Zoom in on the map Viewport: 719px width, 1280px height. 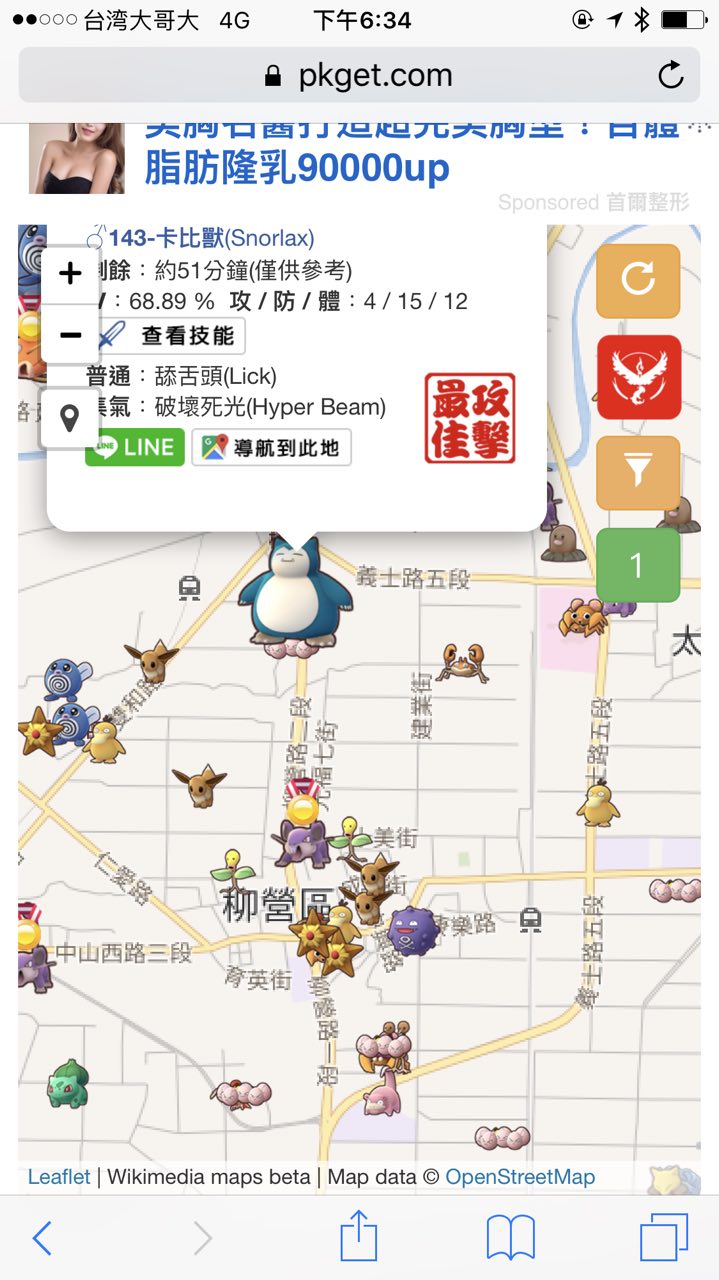(70, 273)
